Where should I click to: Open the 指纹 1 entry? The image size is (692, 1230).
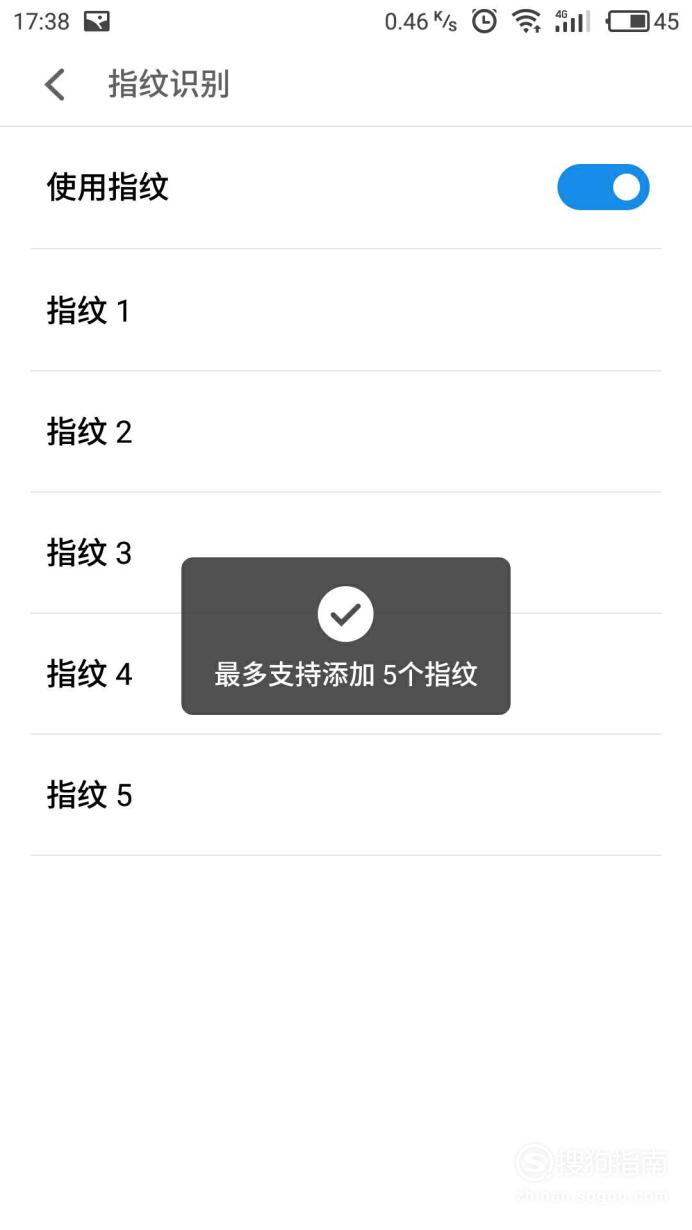[346, 310]
